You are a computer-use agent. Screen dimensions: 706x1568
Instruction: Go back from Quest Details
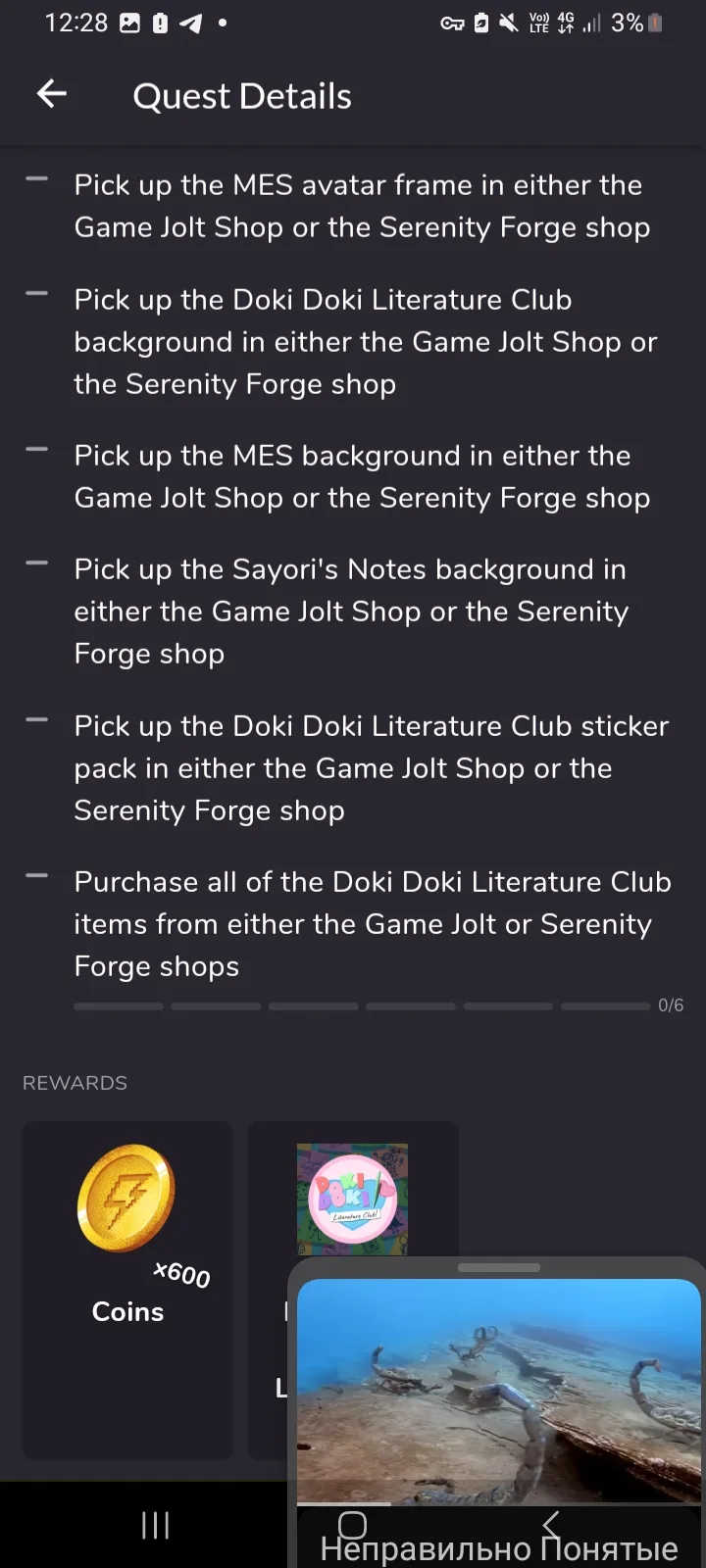52,95
